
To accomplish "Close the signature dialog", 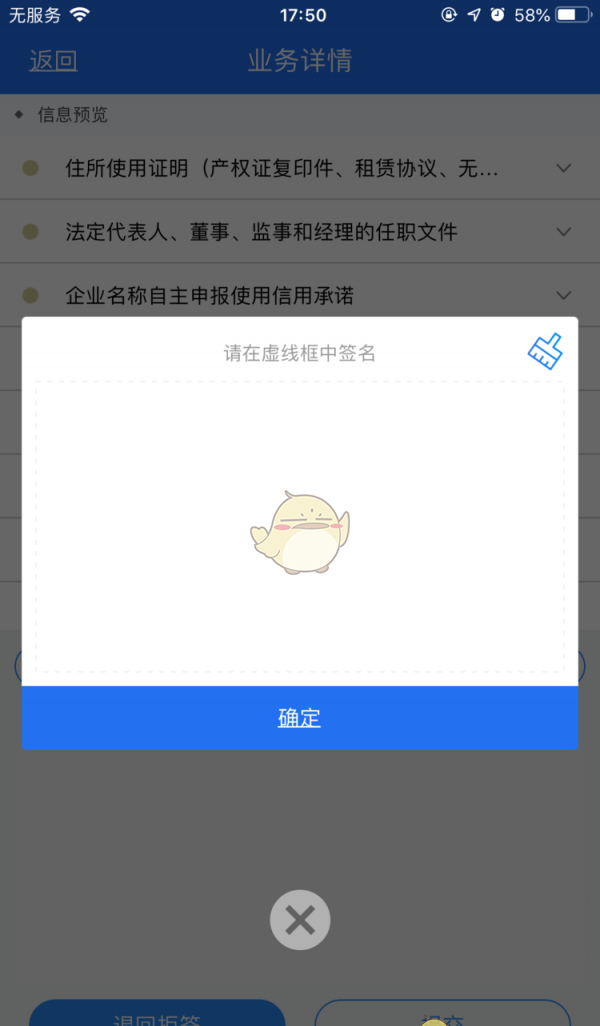I will click(x=299, y=920).
